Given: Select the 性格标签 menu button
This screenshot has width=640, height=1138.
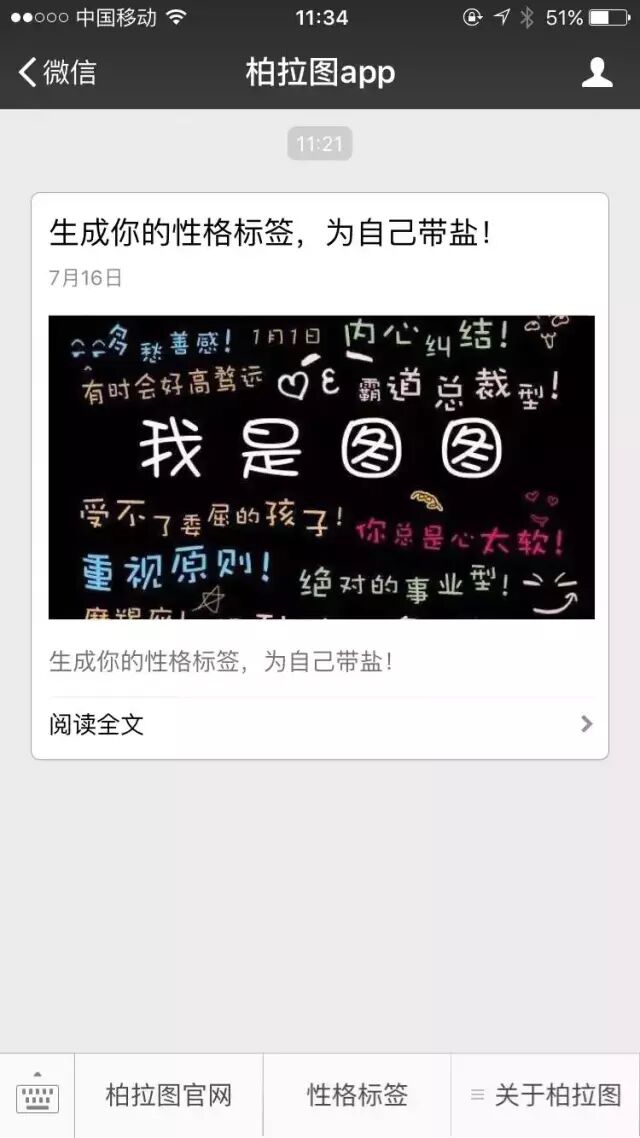Looking at the screenshot, I should tap(357, 1096).
